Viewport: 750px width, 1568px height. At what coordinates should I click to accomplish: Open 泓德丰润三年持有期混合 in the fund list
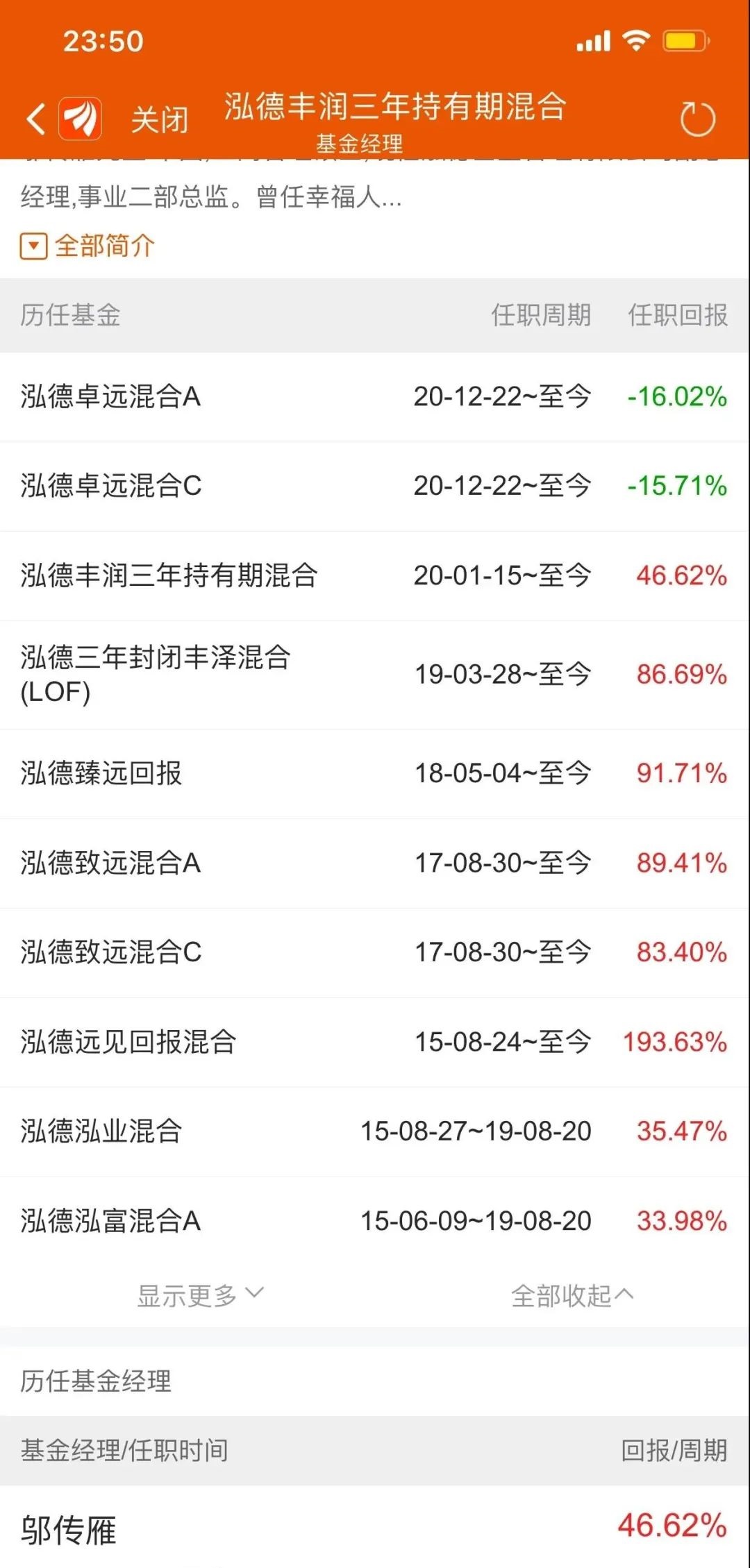pyautogui.click(x=375, y=575)
